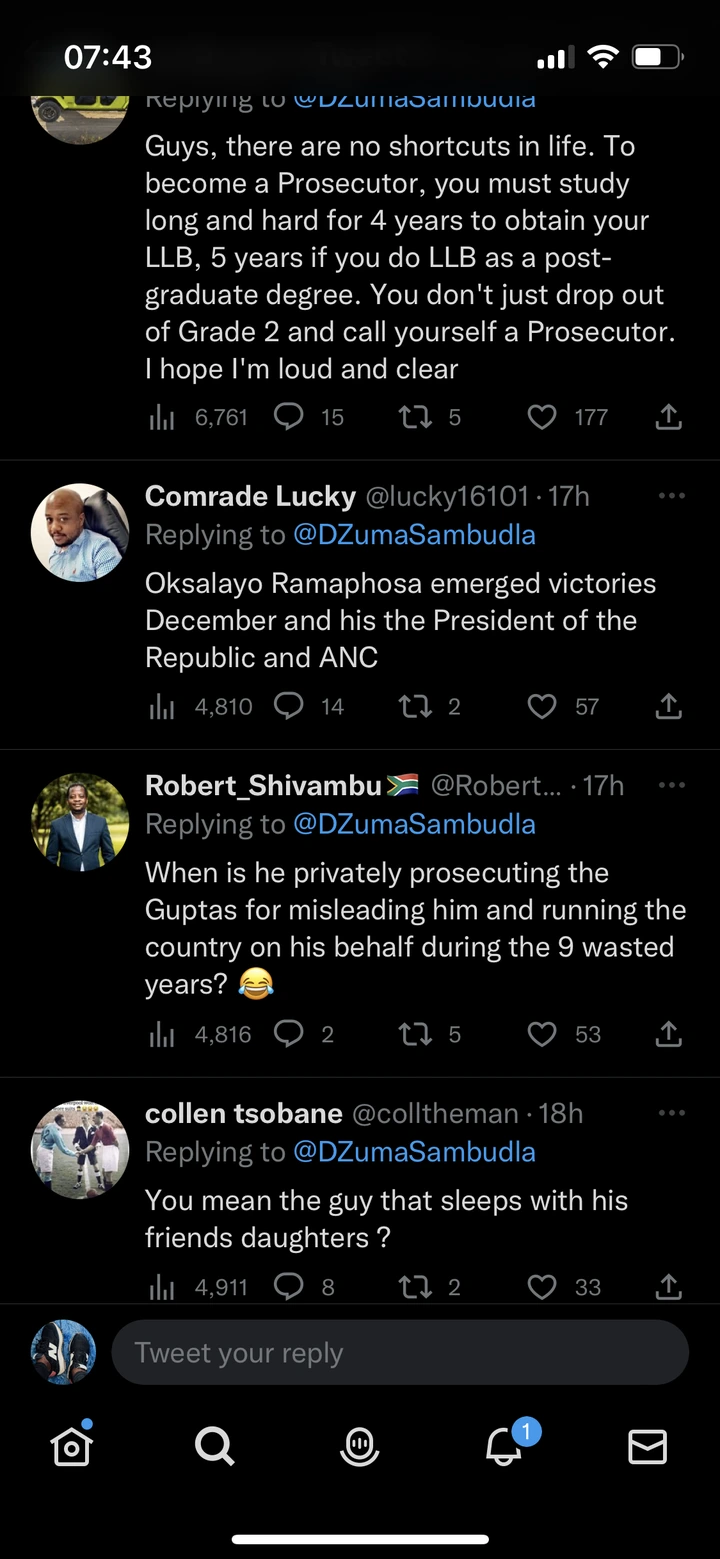The height and width of the screenshot is (1559, 720).
Task: Open Comrade Lucky's profile picture
Action: click(80, 533)
